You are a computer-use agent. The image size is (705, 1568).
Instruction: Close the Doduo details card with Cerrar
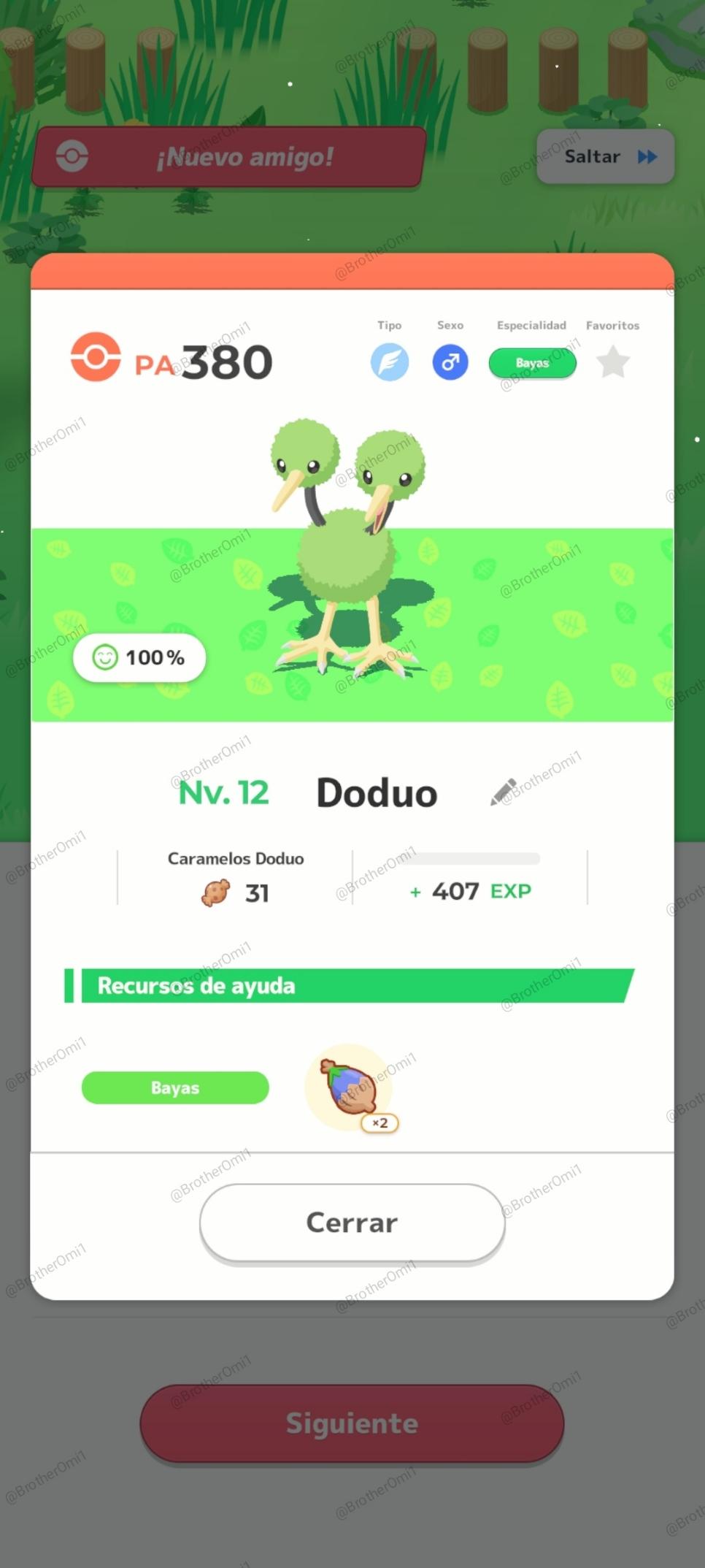[x=352, y=1223]
